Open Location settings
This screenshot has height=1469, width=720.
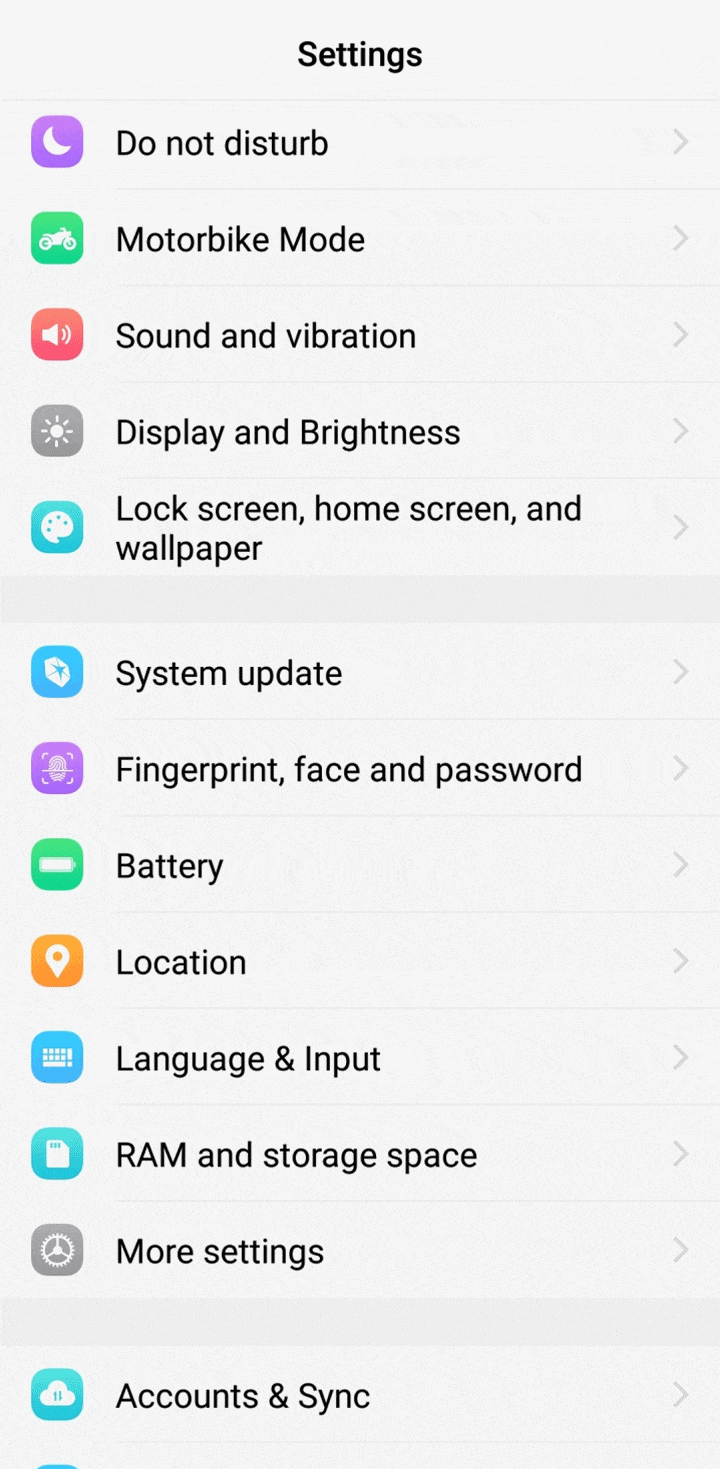coord(360,962)
